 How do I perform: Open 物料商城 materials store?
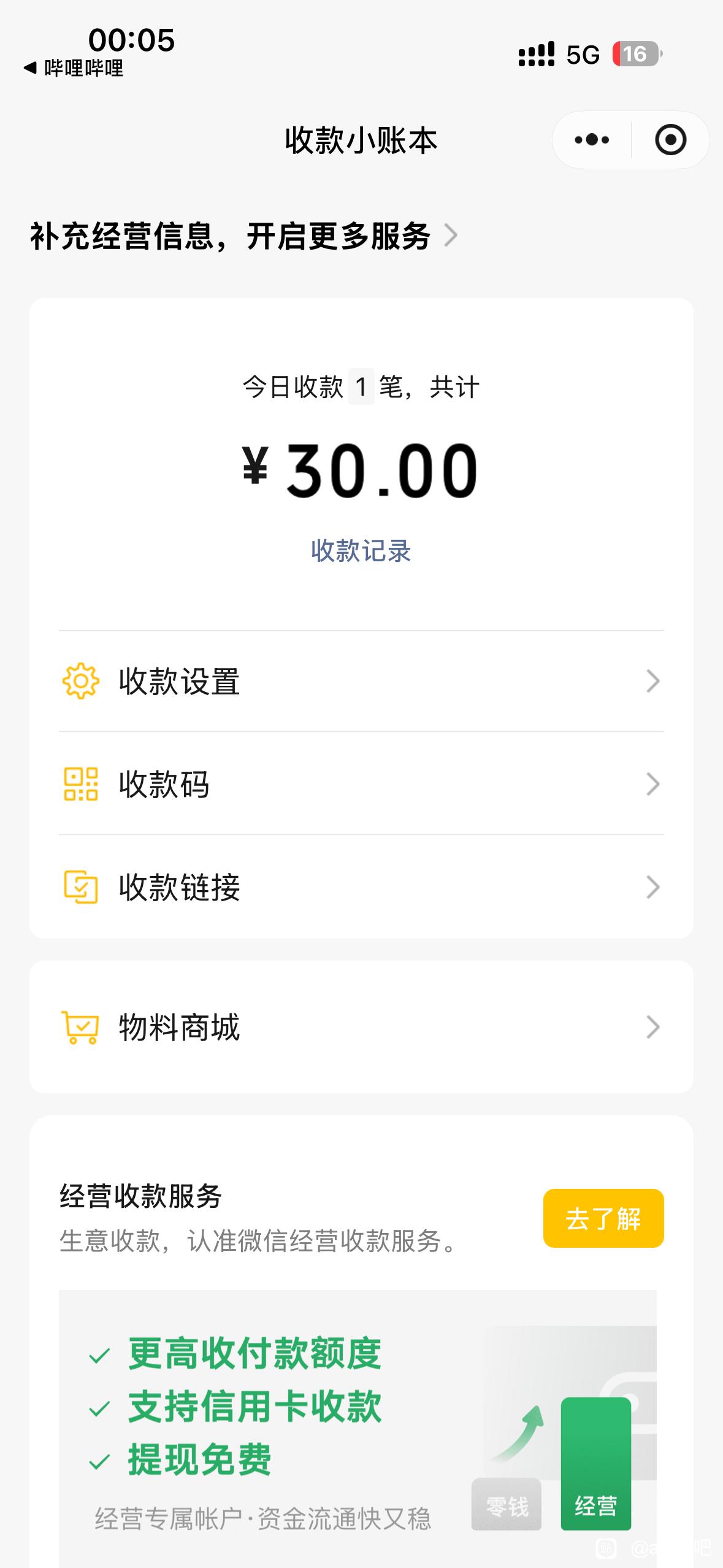point(361,1027)
